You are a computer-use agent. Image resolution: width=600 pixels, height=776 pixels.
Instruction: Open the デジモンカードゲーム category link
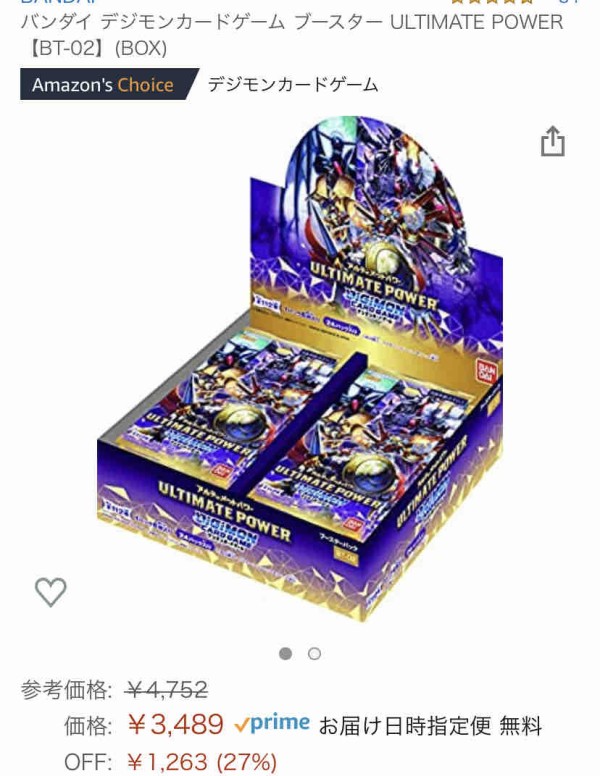[x=293, y=85]
